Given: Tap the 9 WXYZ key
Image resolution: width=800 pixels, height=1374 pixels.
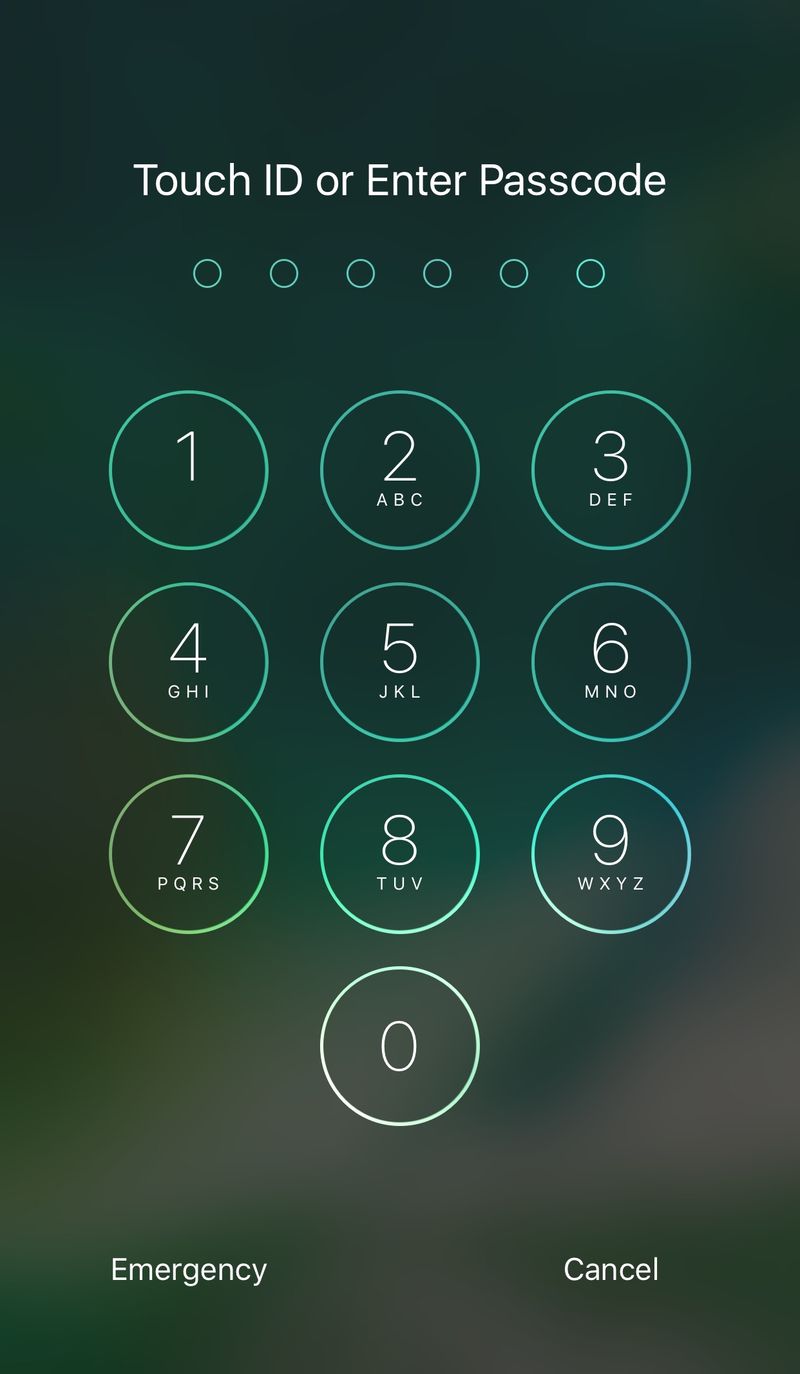Looking at the screenshot, I should 611,854.
